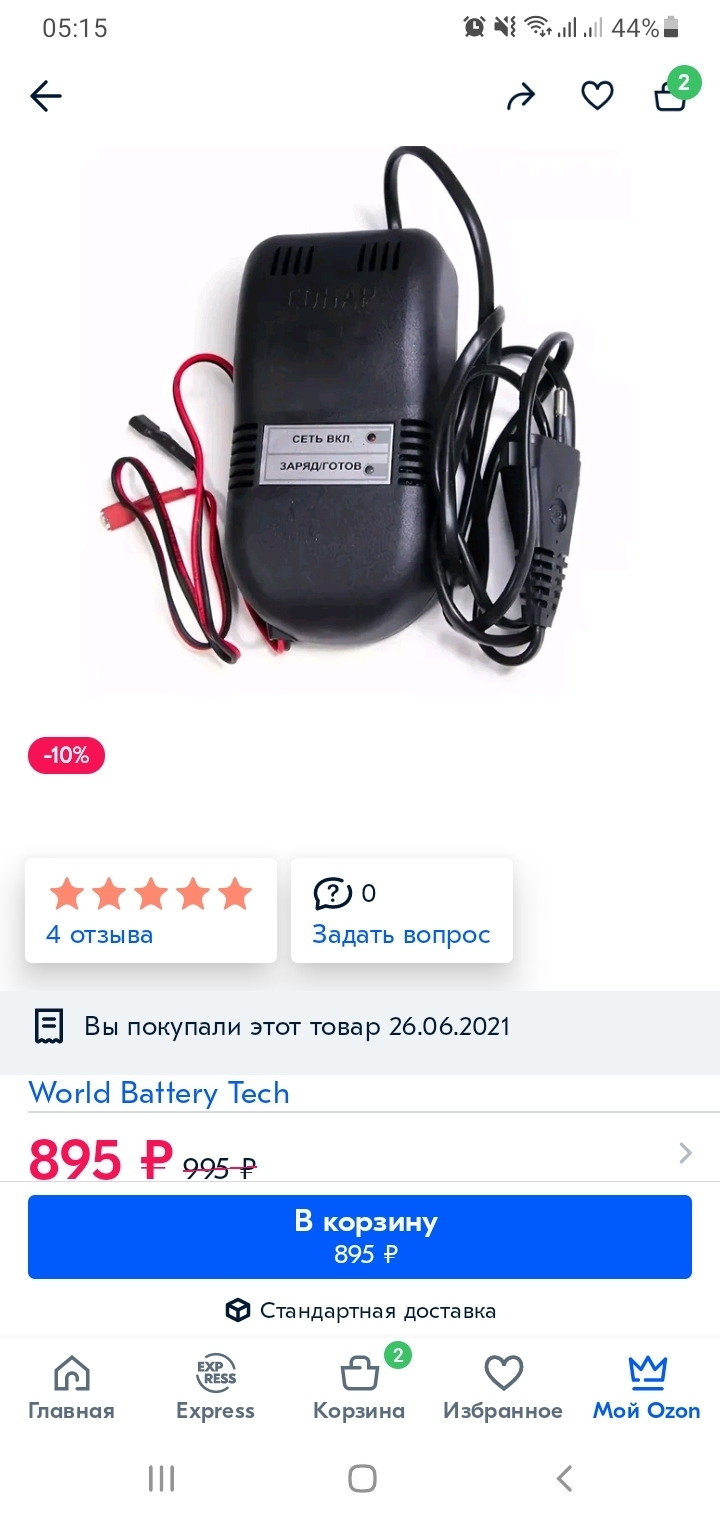Open the Избранное tab
This screenshot has height=1520, width=720.
(503, 1388)
